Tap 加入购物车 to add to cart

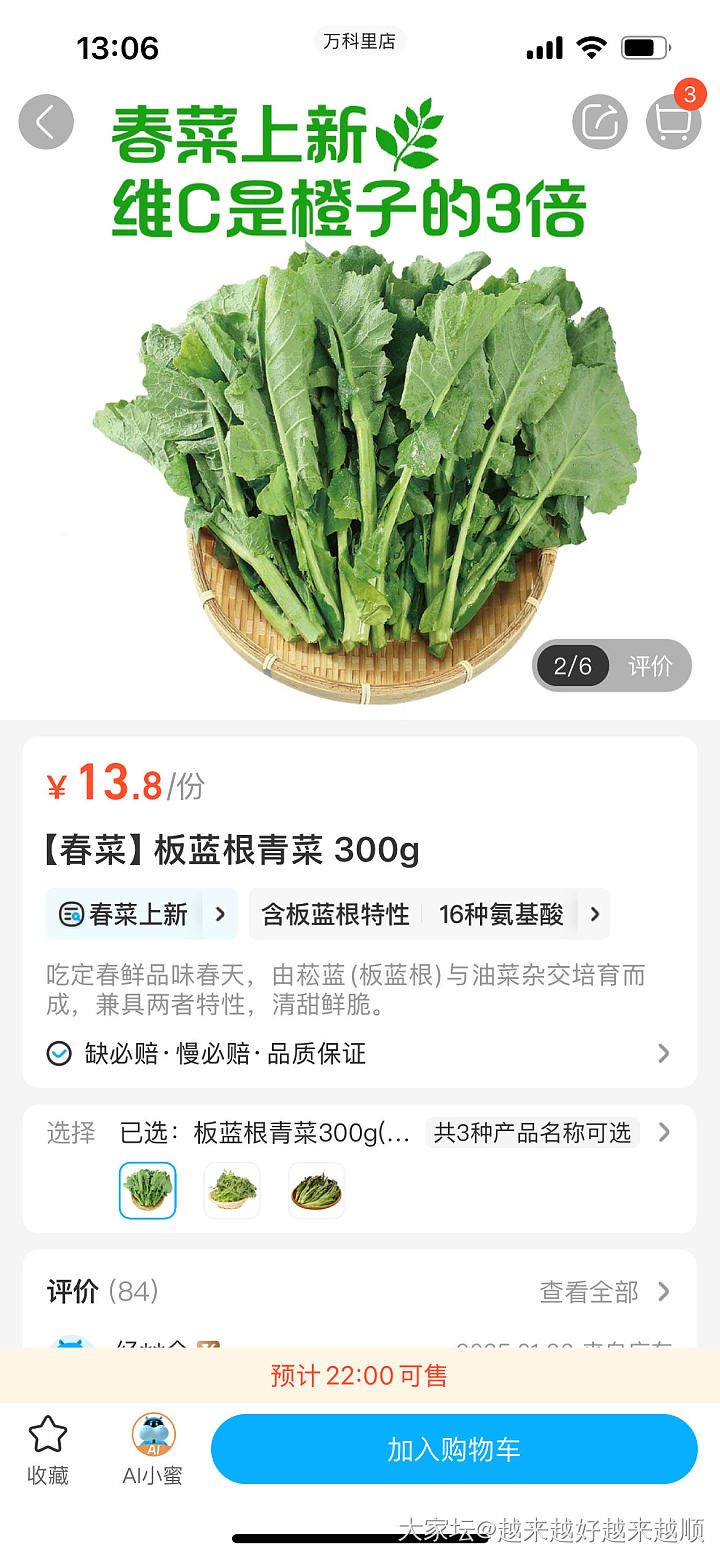(453, 1449)
